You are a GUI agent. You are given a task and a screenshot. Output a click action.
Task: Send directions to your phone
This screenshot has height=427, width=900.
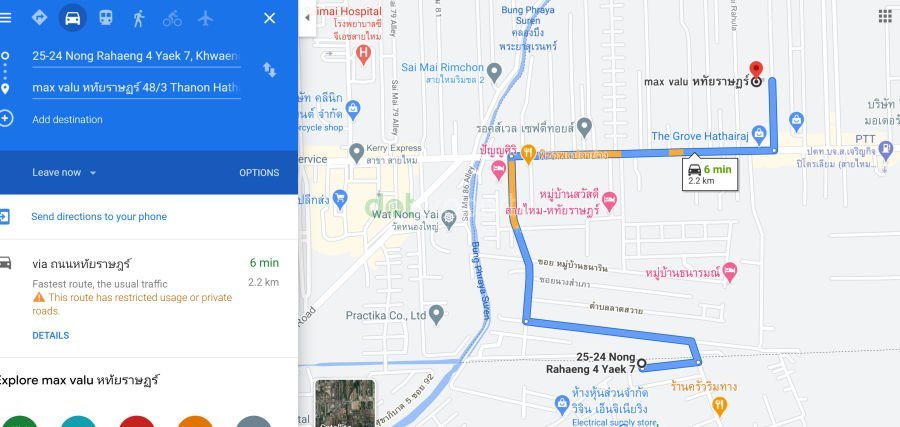(x=99, y=216)
